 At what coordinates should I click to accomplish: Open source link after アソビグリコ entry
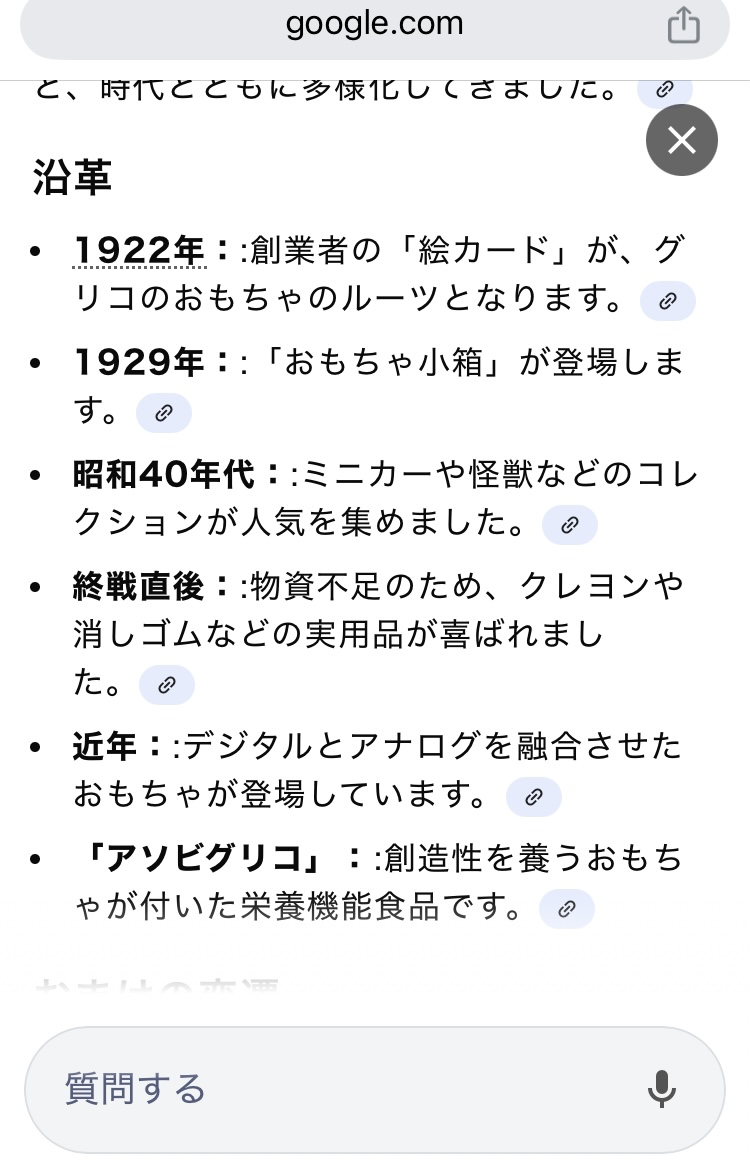[566, 909]
